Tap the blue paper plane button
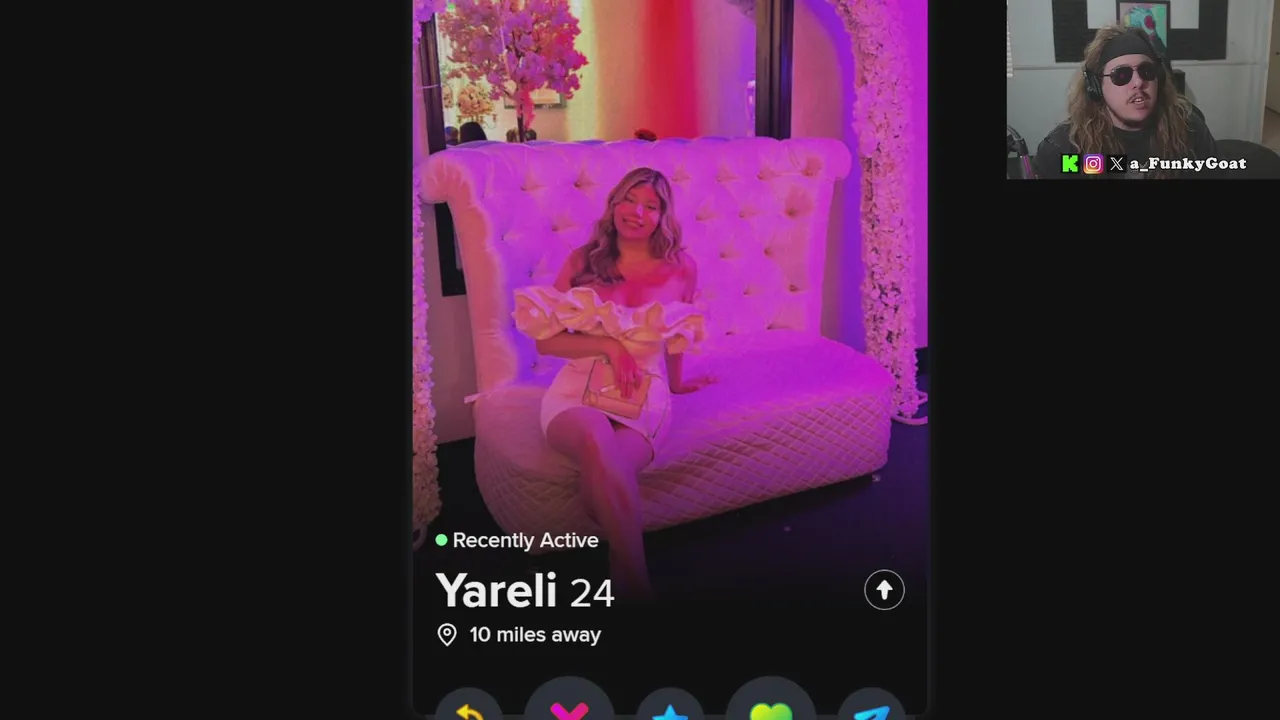The image size is (1280, 720). [x=871, y=712]
